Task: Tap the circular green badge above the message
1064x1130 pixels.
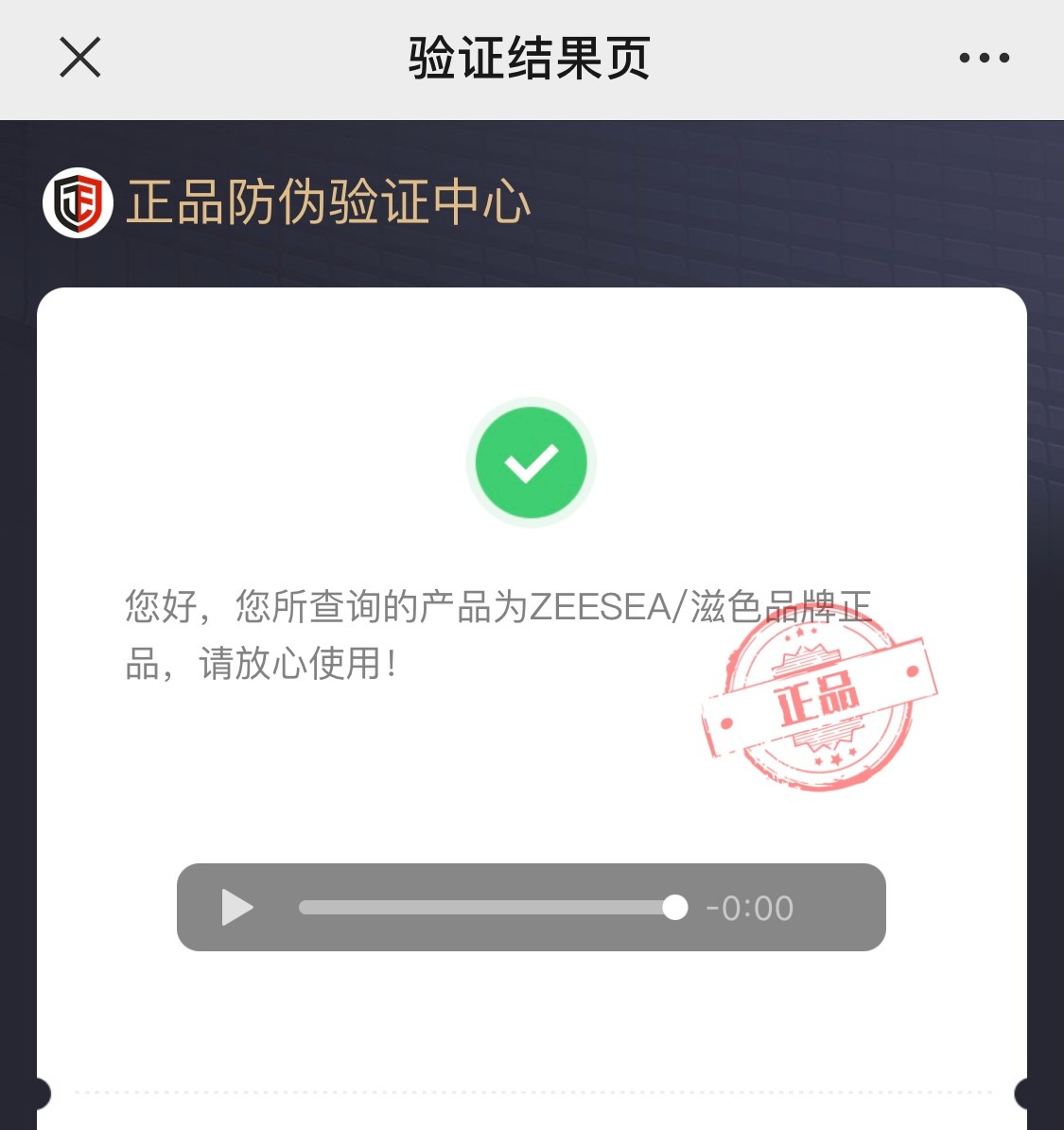Action: pyautogui.click(x=532, y=462)
